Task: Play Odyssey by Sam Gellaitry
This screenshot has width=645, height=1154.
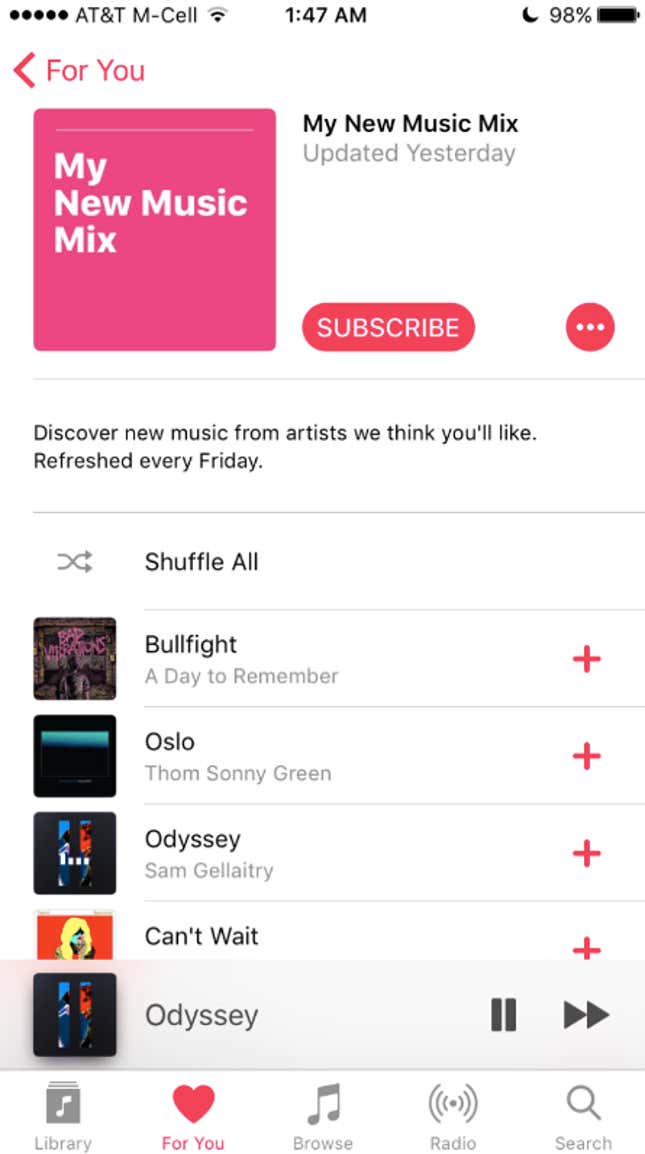Action: point(339,853)
